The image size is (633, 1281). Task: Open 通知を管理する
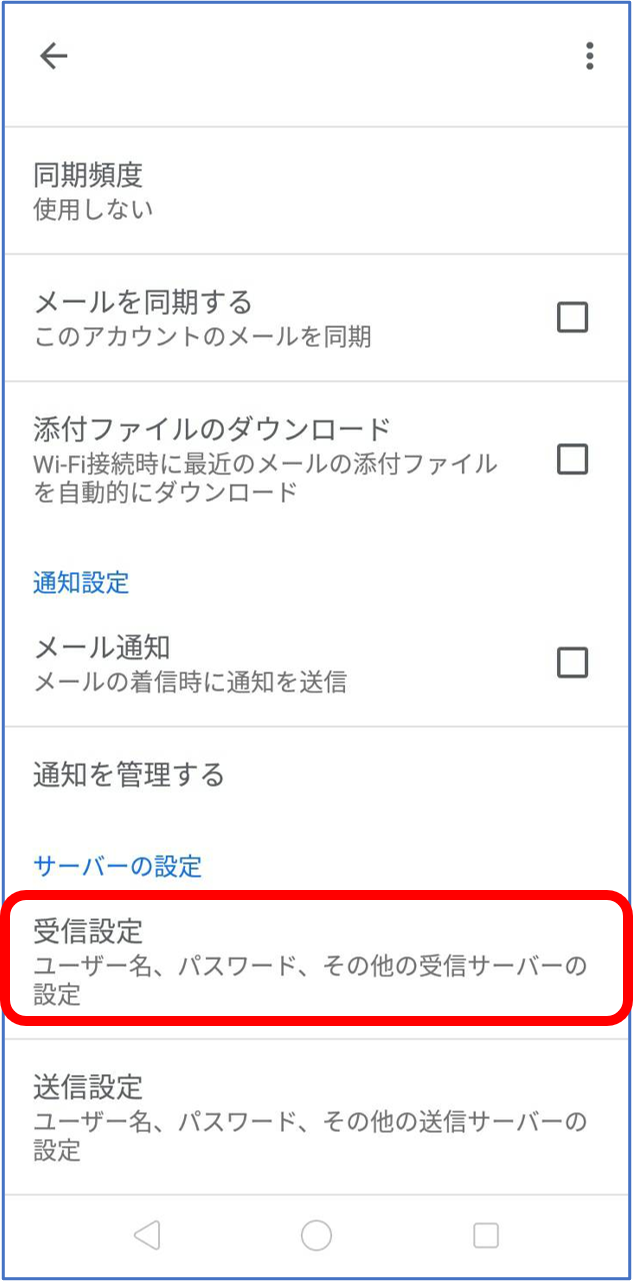(316, 775)
